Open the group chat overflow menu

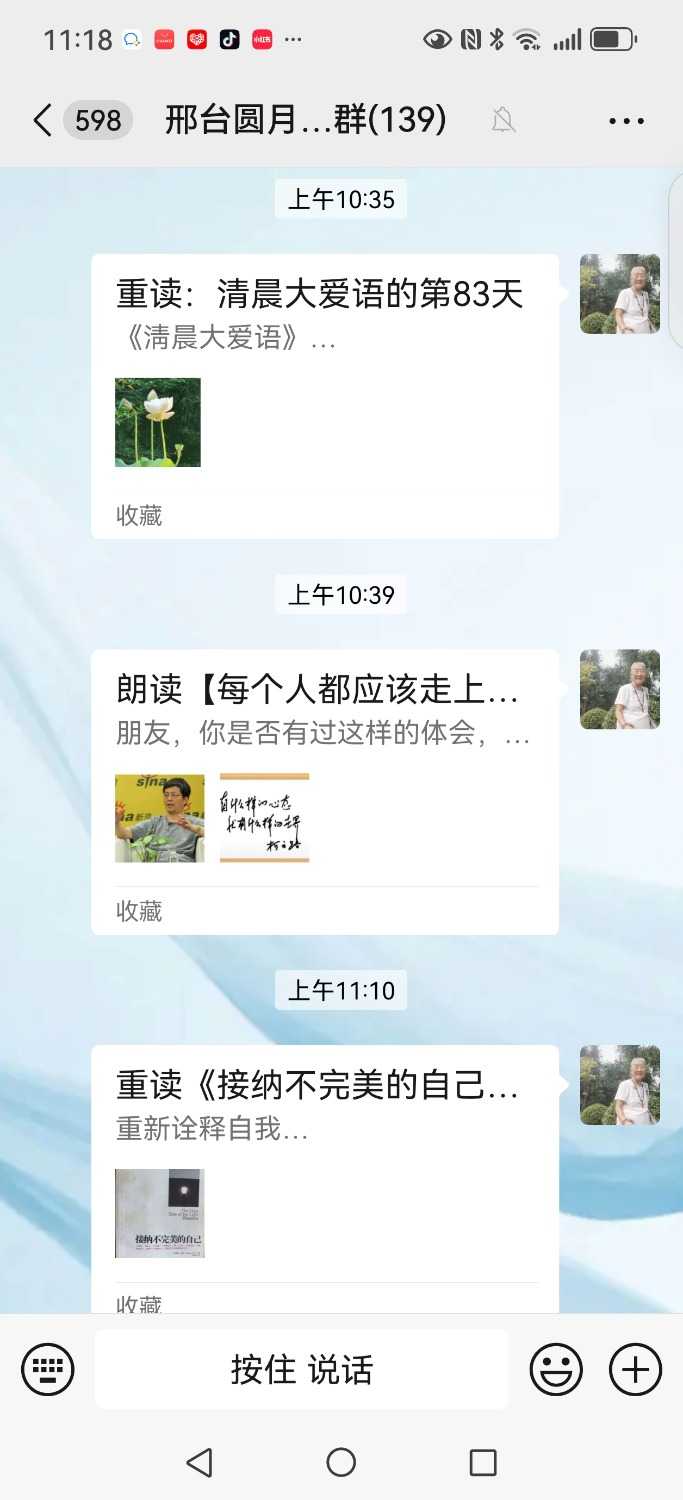[626, 122]
